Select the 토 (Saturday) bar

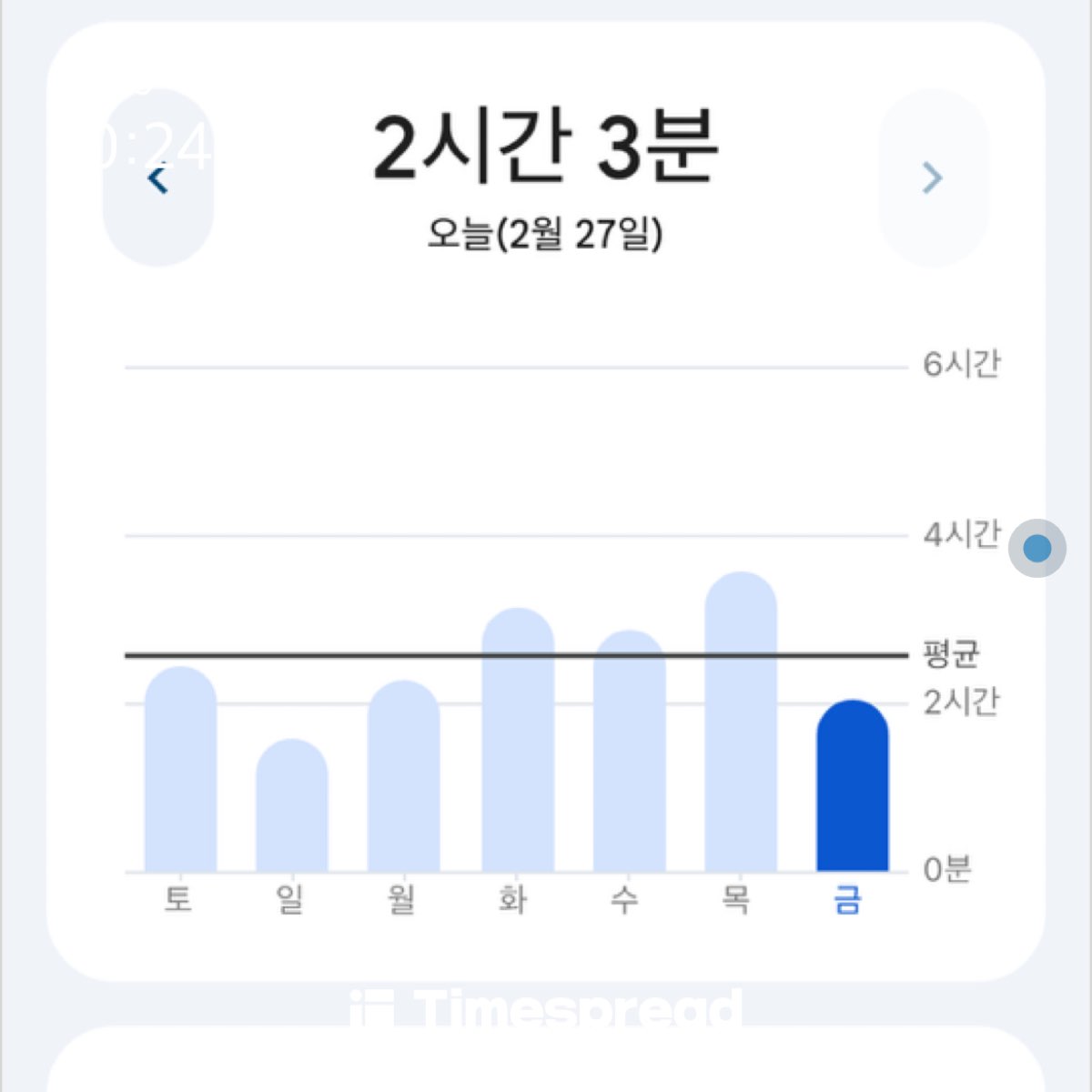click(x=180, y=770)
